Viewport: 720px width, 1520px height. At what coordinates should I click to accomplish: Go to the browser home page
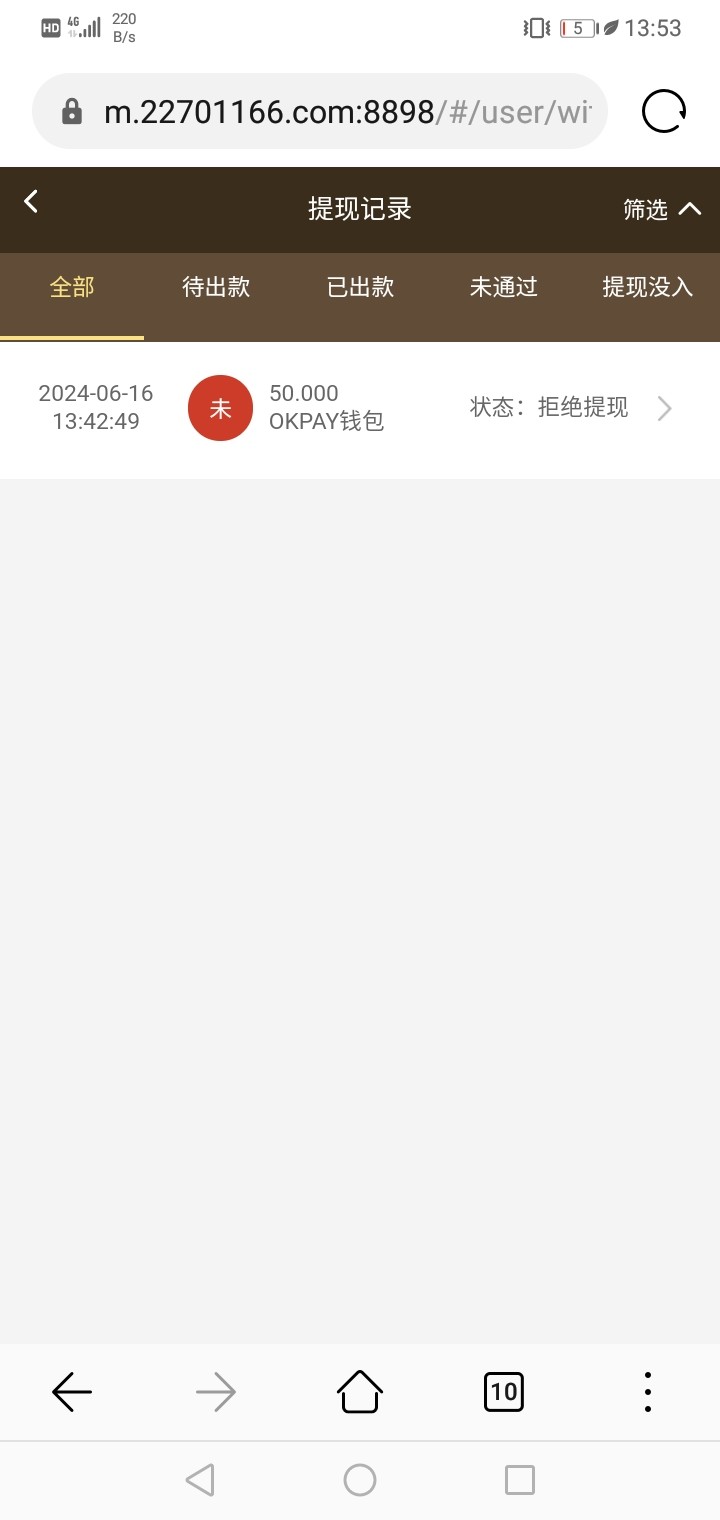coord(360,1391)
